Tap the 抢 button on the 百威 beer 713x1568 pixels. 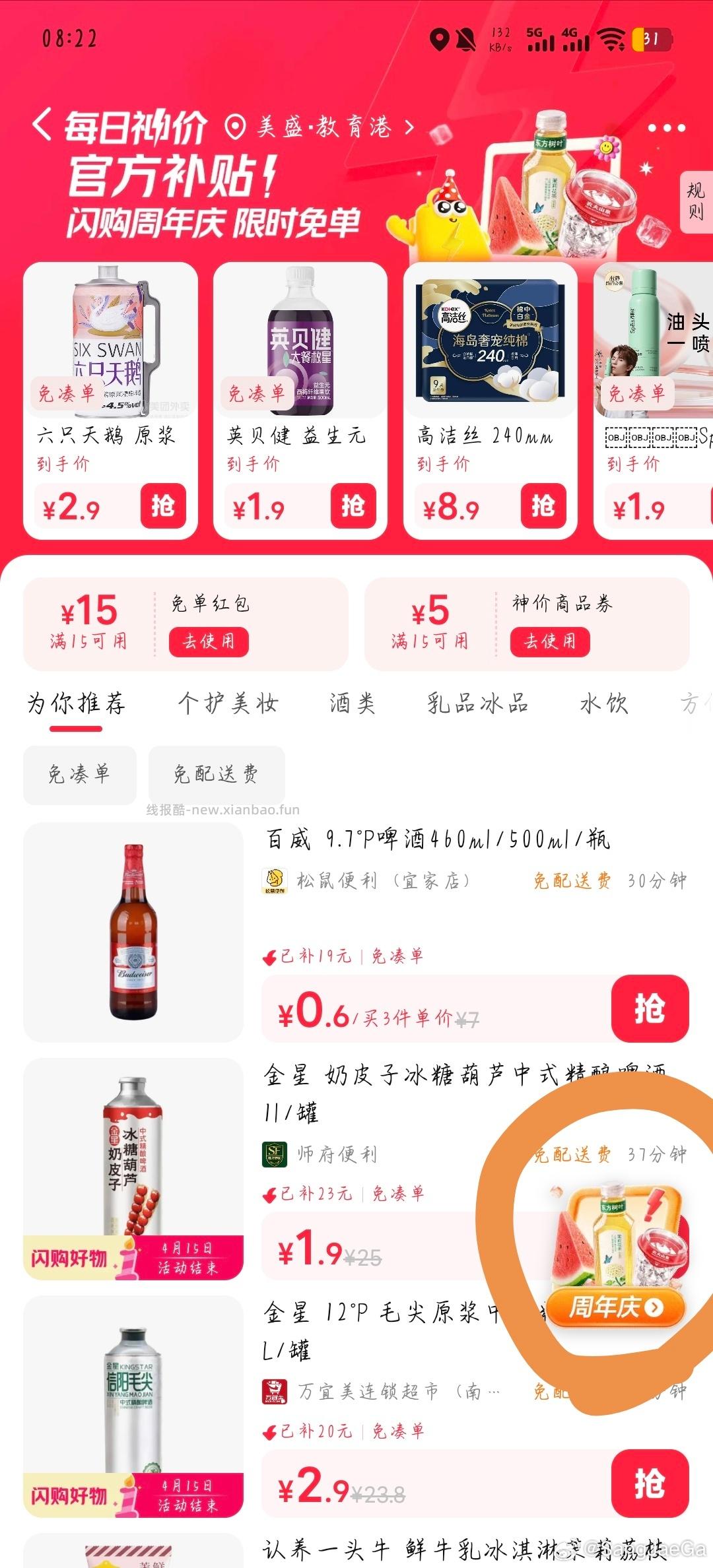[x=651, y=1008]
